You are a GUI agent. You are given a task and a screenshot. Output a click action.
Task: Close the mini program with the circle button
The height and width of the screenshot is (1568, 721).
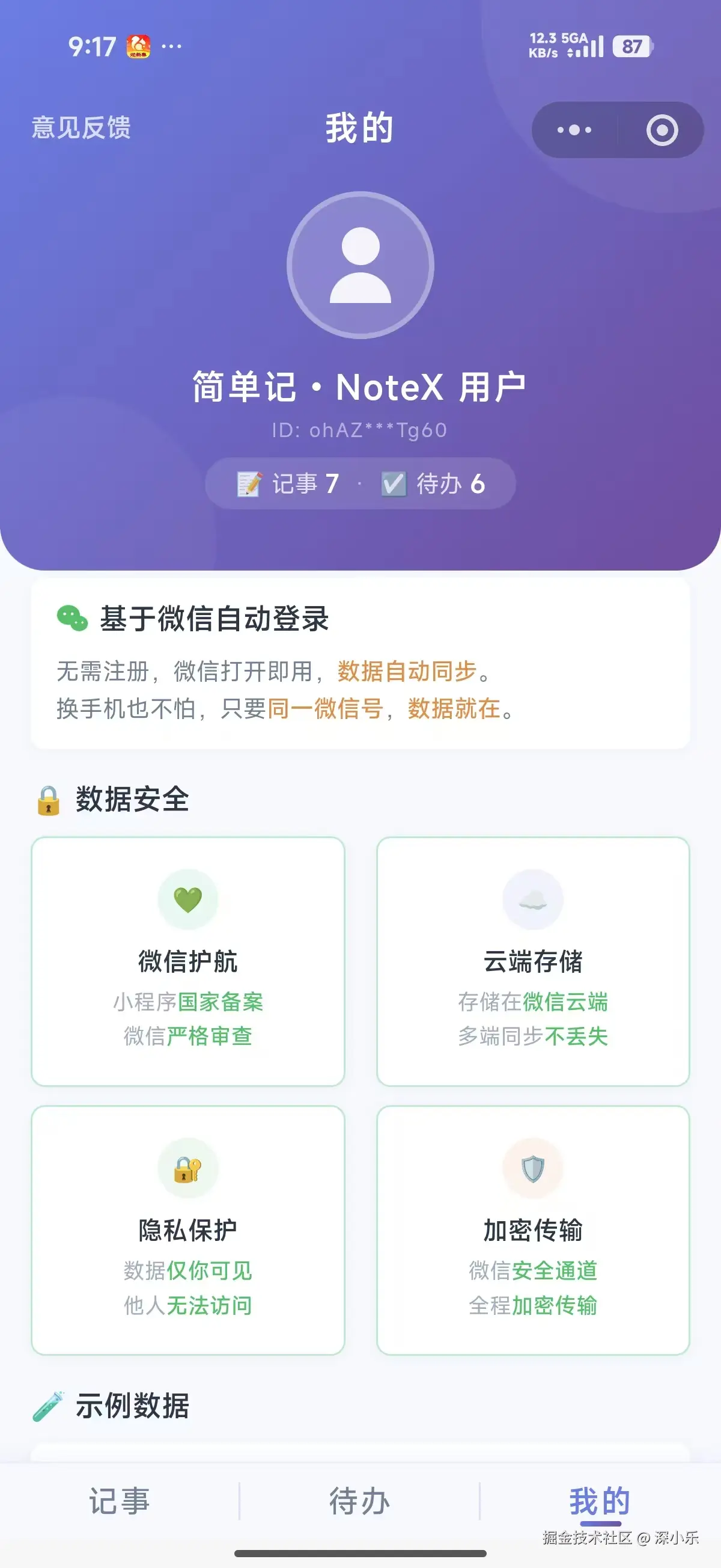[662, 130]
